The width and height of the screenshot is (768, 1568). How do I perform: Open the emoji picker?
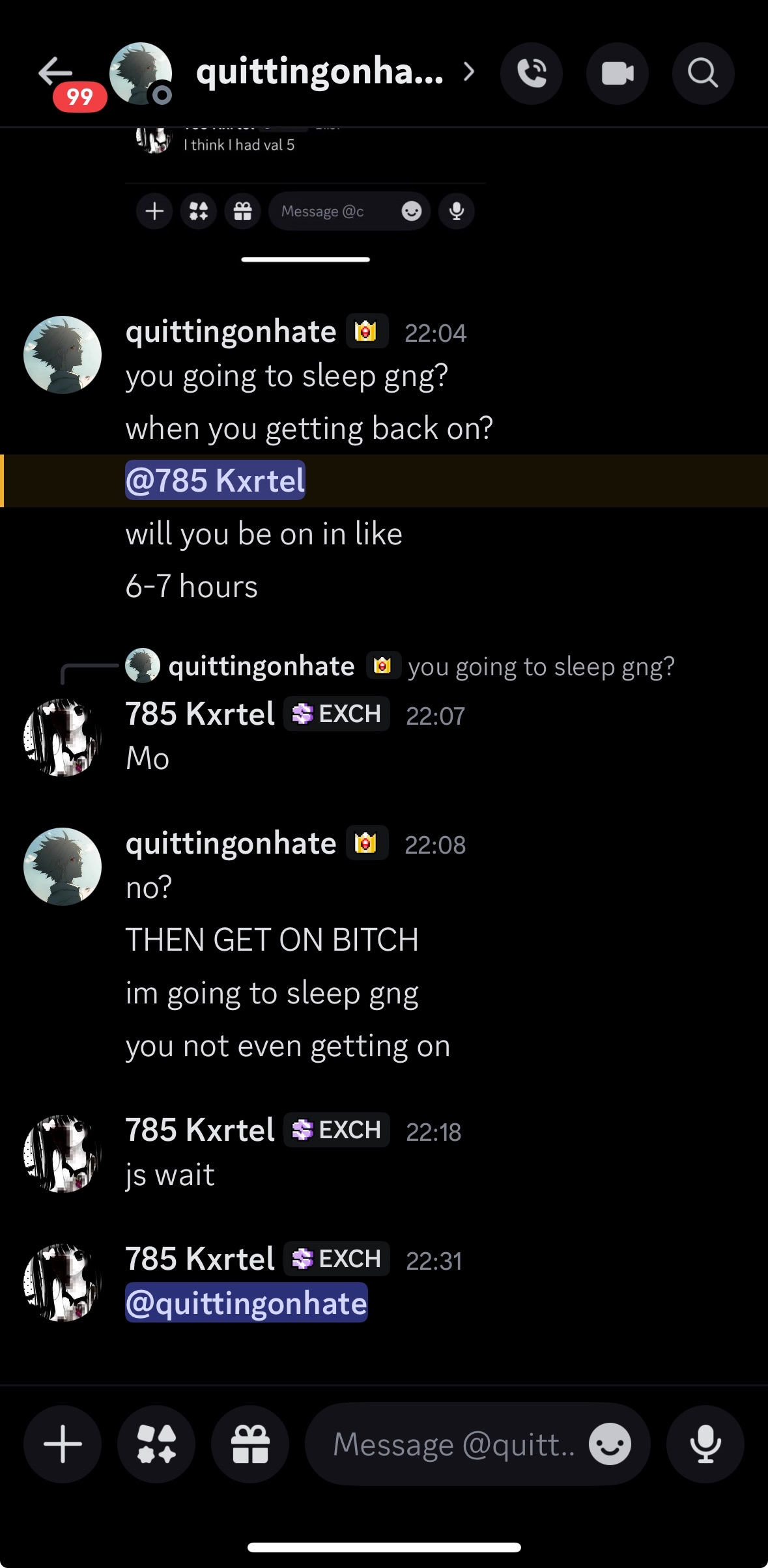coord(610,1444)
